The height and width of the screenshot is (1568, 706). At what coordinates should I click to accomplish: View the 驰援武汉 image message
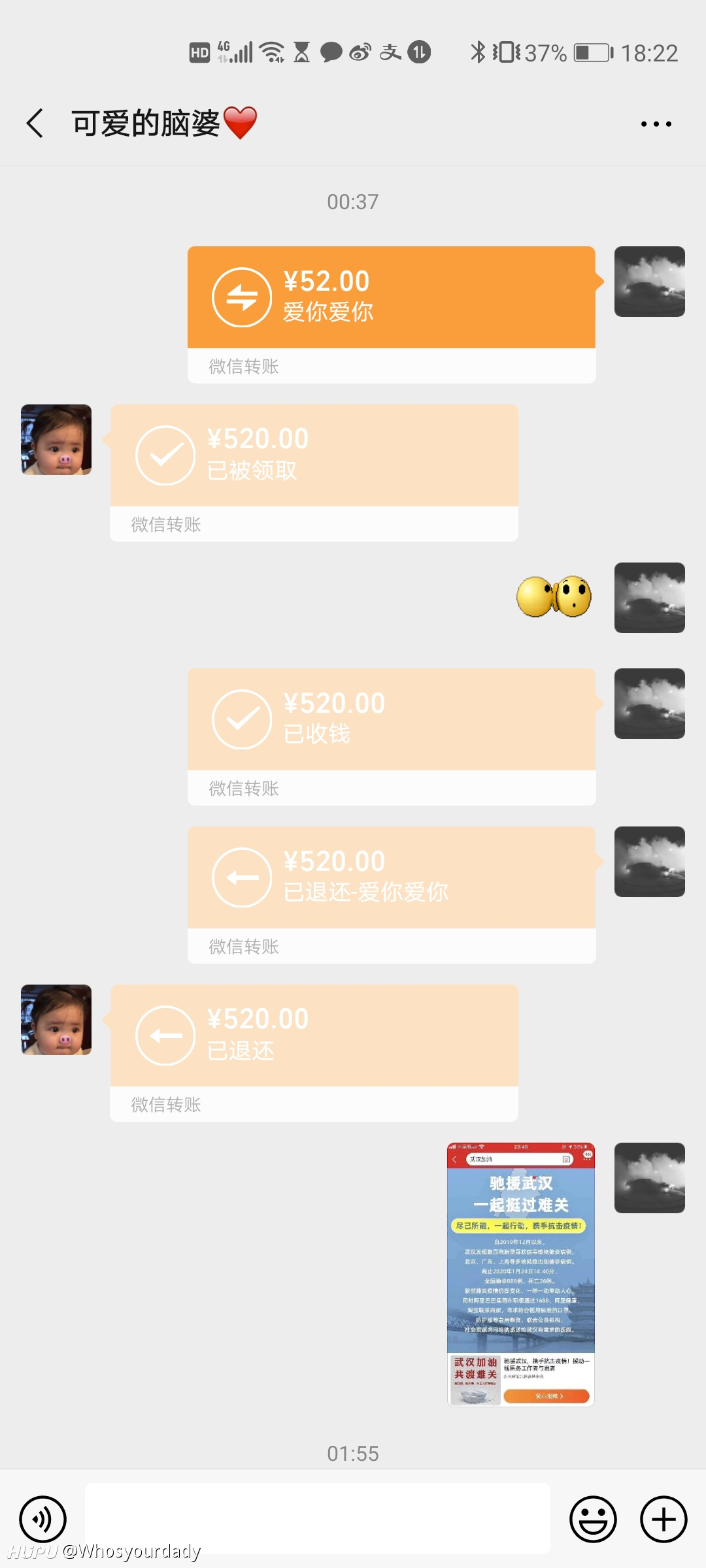pos(521,1275)
